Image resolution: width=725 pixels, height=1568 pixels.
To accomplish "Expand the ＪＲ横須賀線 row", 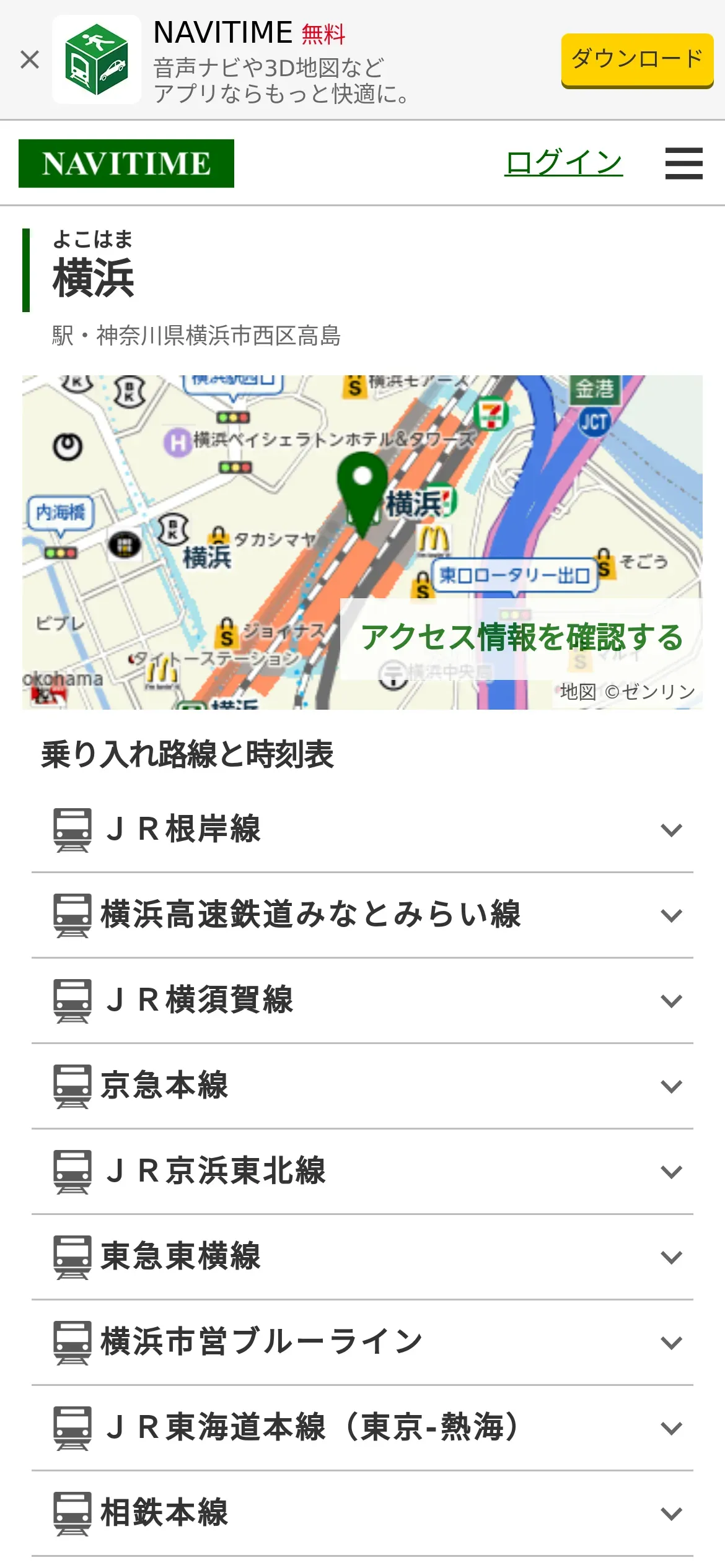I will (x=362, y=1001).
